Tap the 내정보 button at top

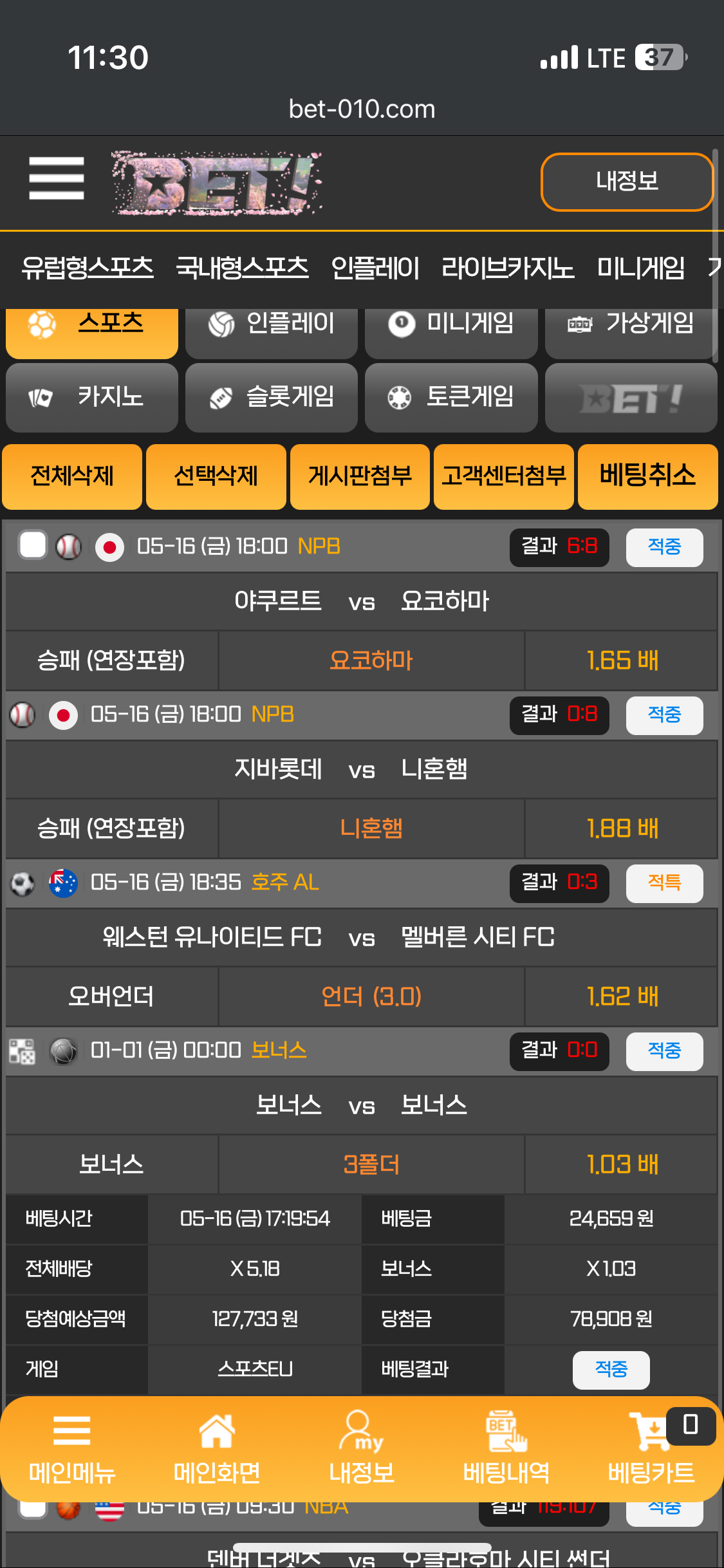[627, 182]
